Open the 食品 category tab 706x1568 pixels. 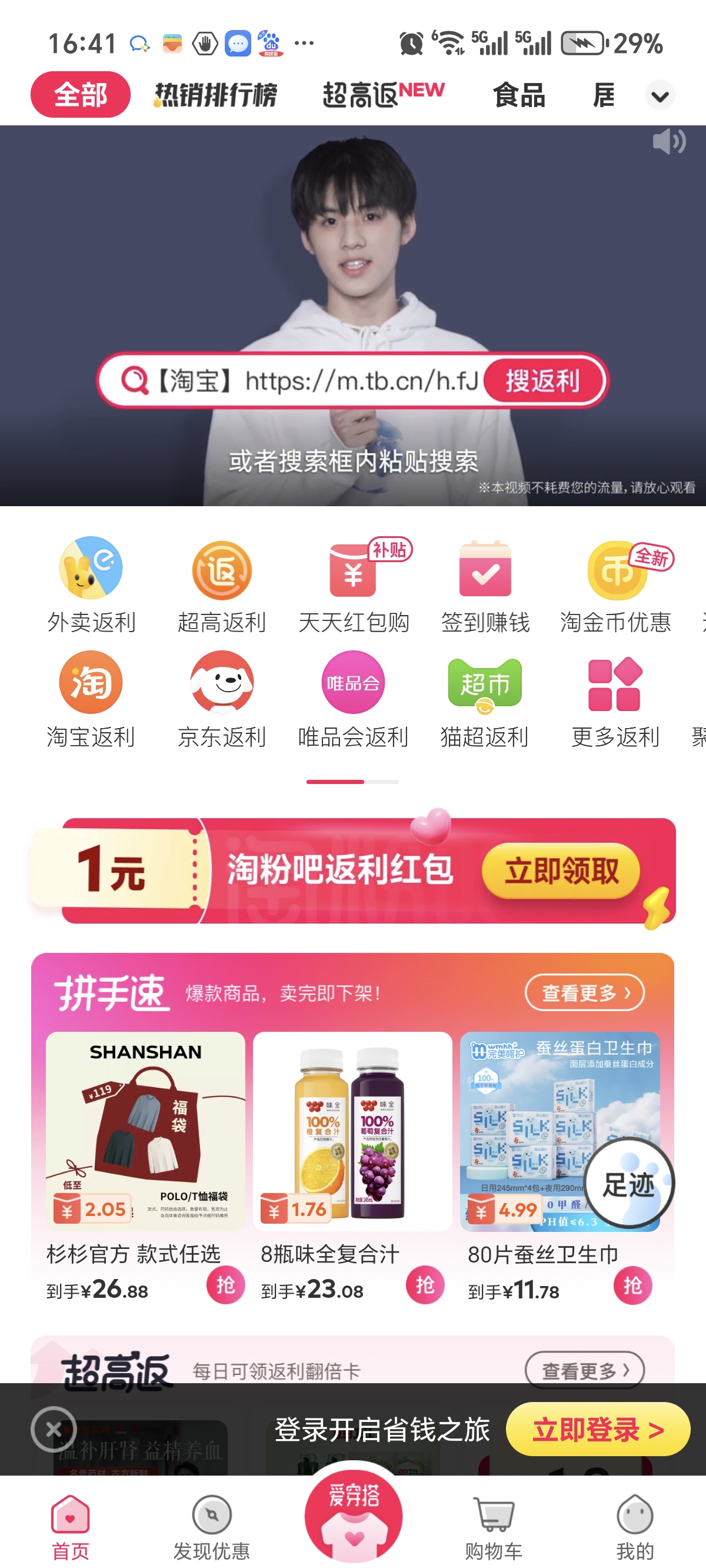coord(518,95)
